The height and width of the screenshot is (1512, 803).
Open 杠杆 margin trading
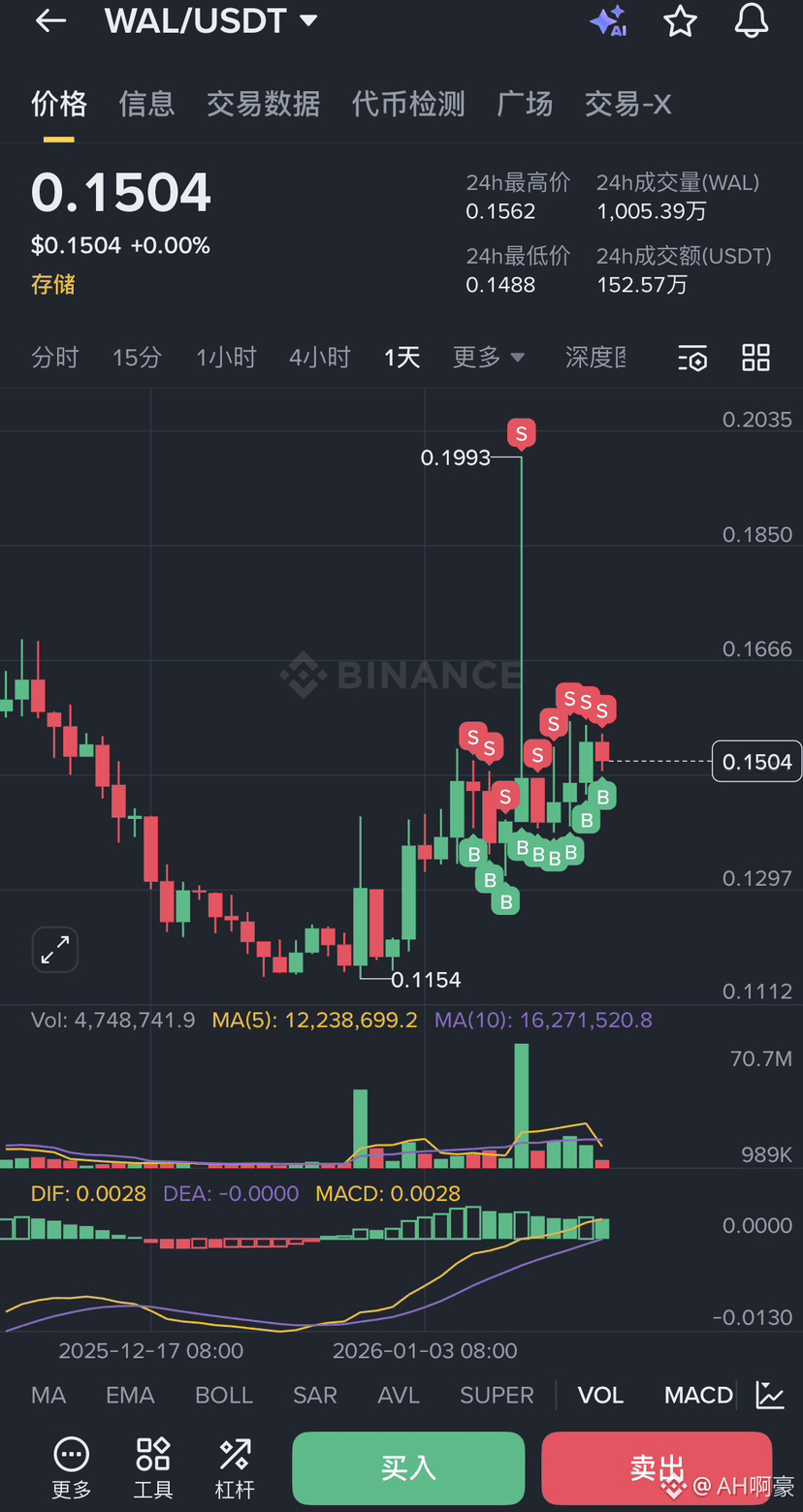pos(235,1467)
